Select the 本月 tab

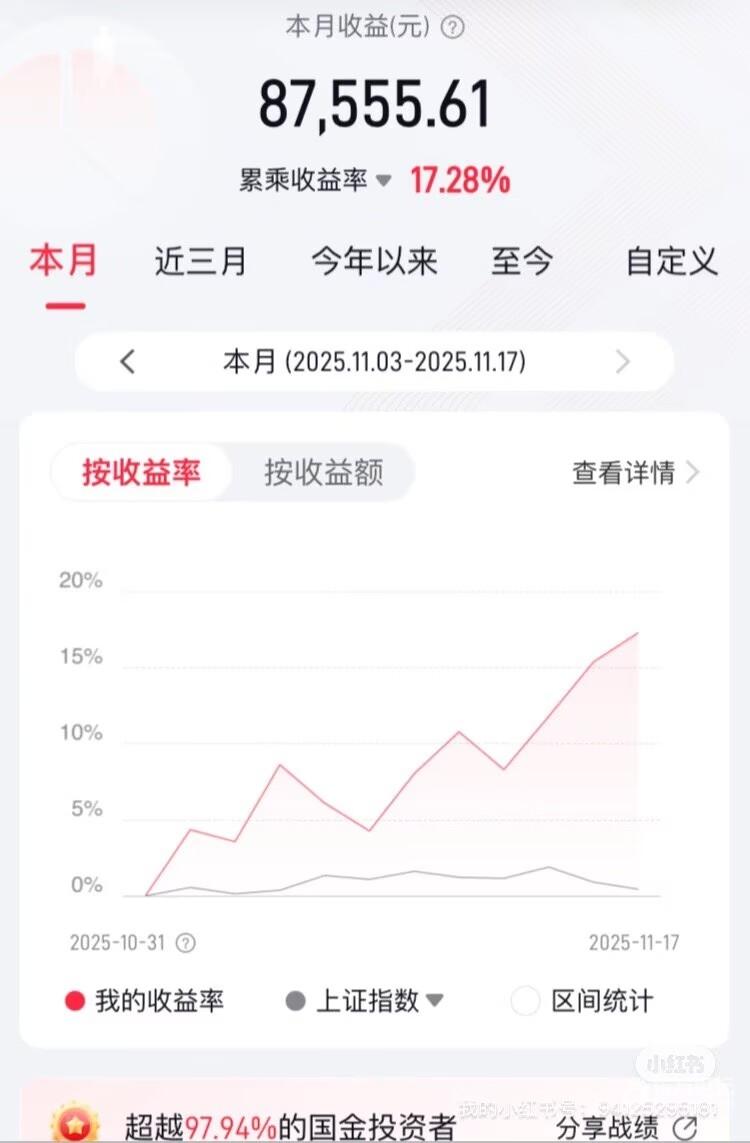click(x=64, y=262)
